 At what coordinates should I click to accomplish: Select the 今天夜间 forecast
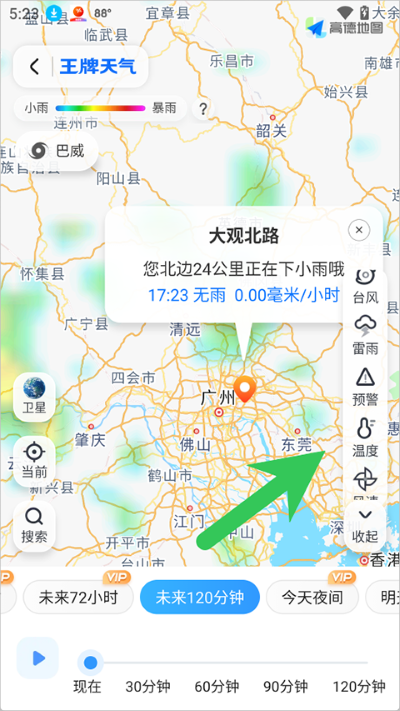(x=312, y=597)
